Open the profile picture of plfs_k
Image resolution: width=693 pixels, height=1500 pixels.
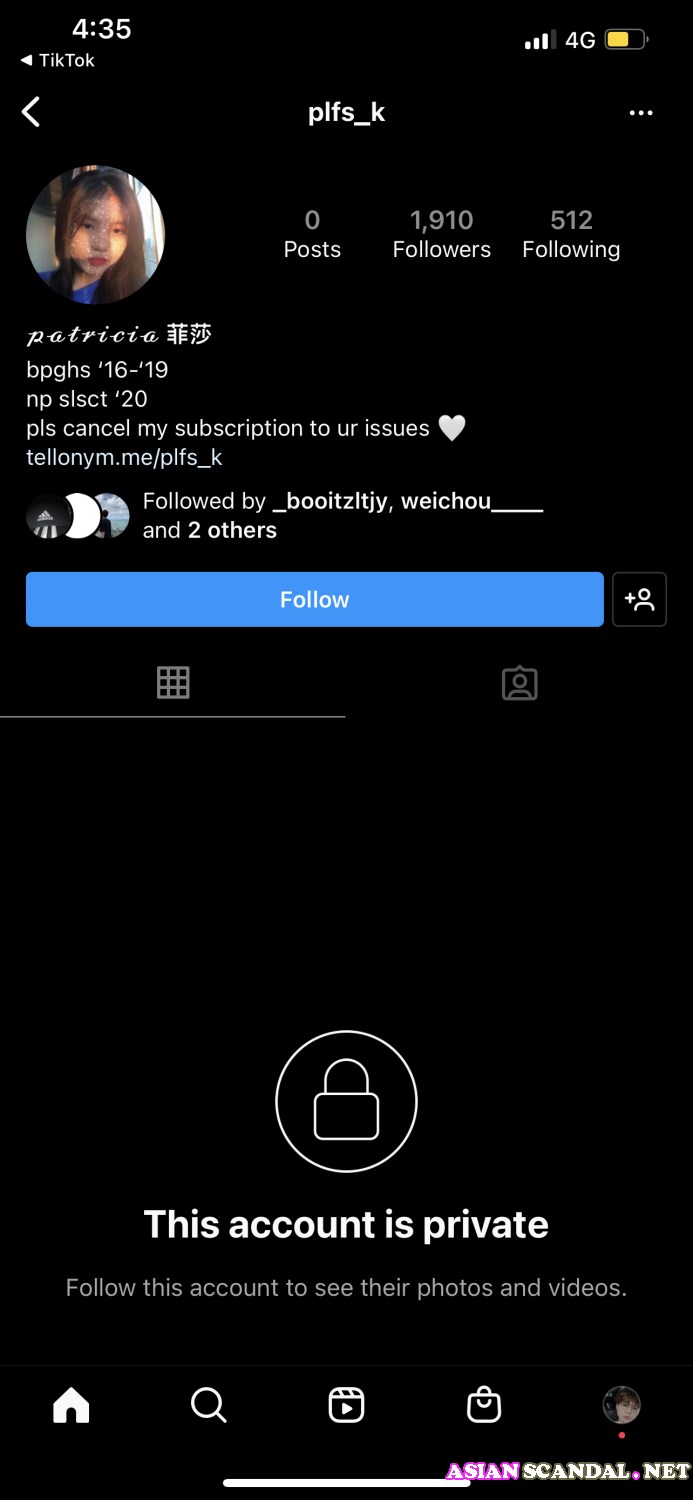point(95,235)
